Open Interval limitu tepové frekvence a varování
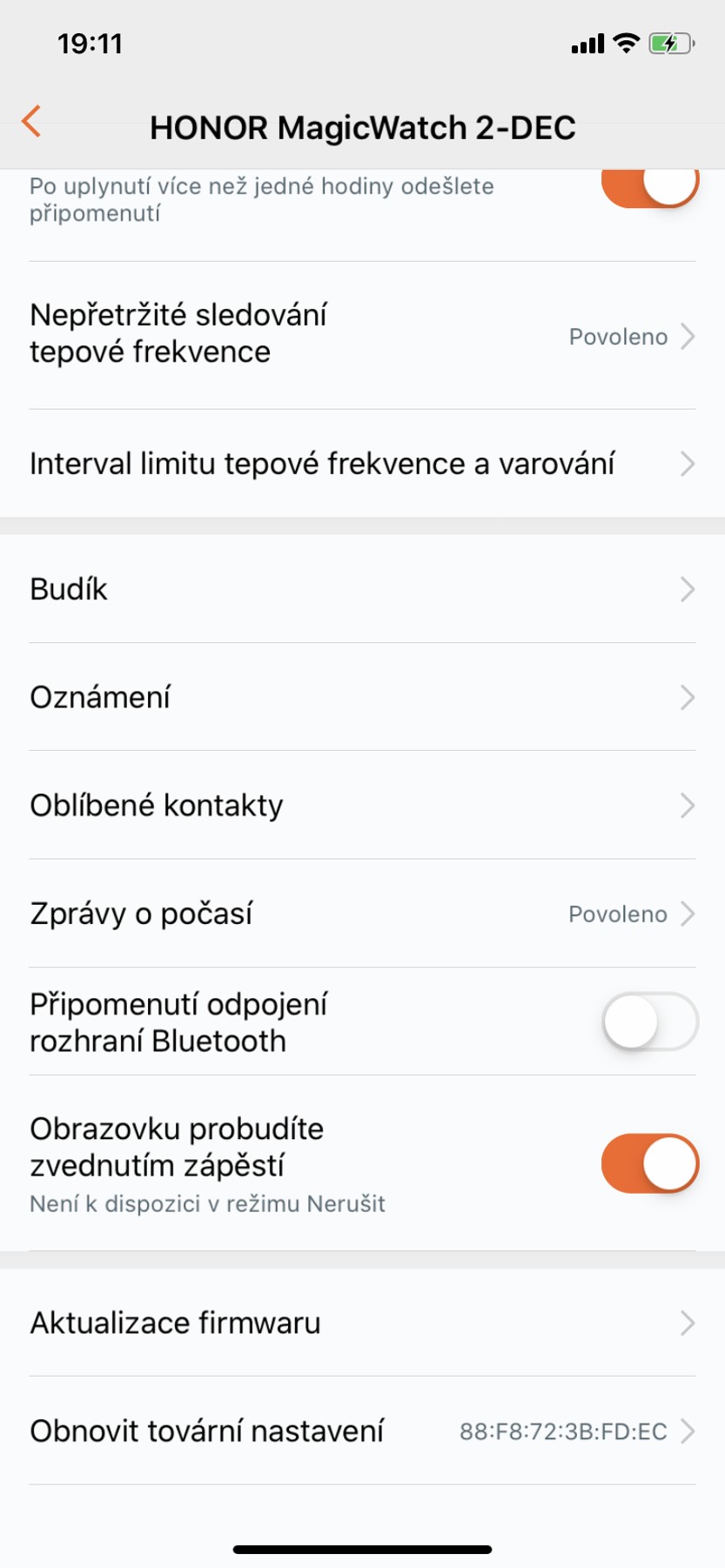 pyautogui.click(x=362, y=464)
